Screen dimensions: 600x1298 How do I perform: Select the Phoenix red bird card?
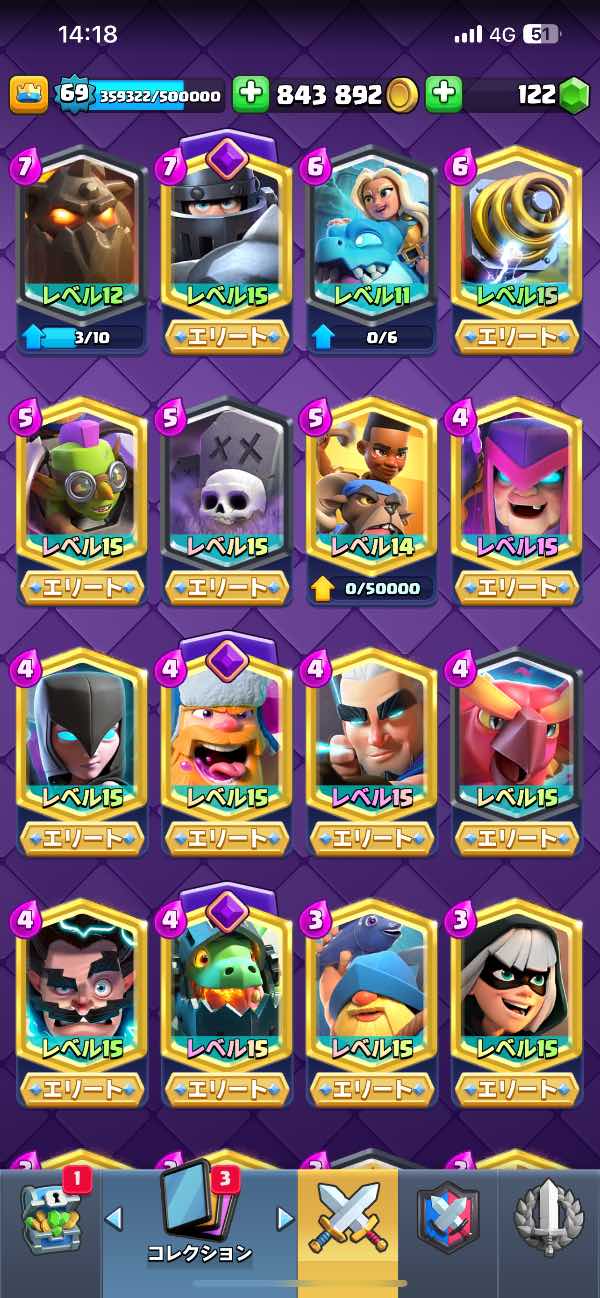517,752
